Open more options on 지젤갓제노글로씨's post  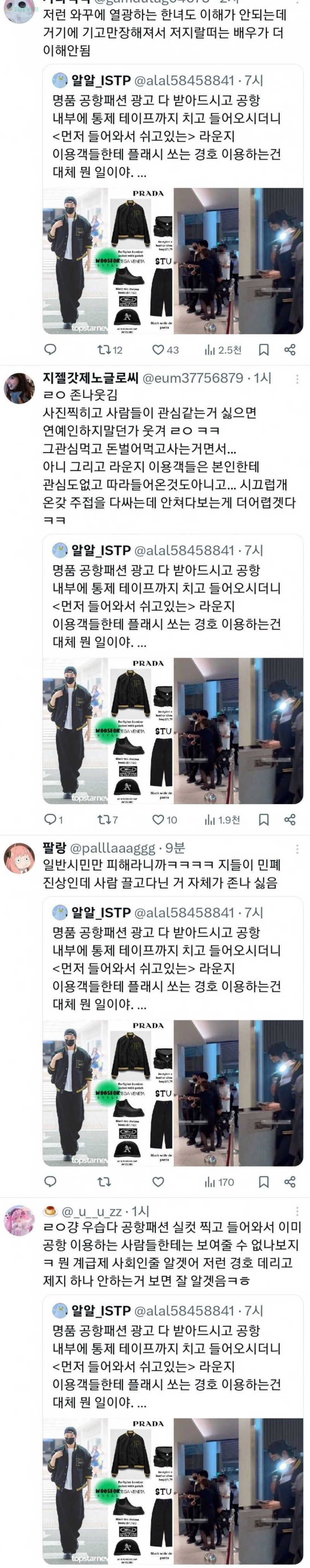point(297,379)
